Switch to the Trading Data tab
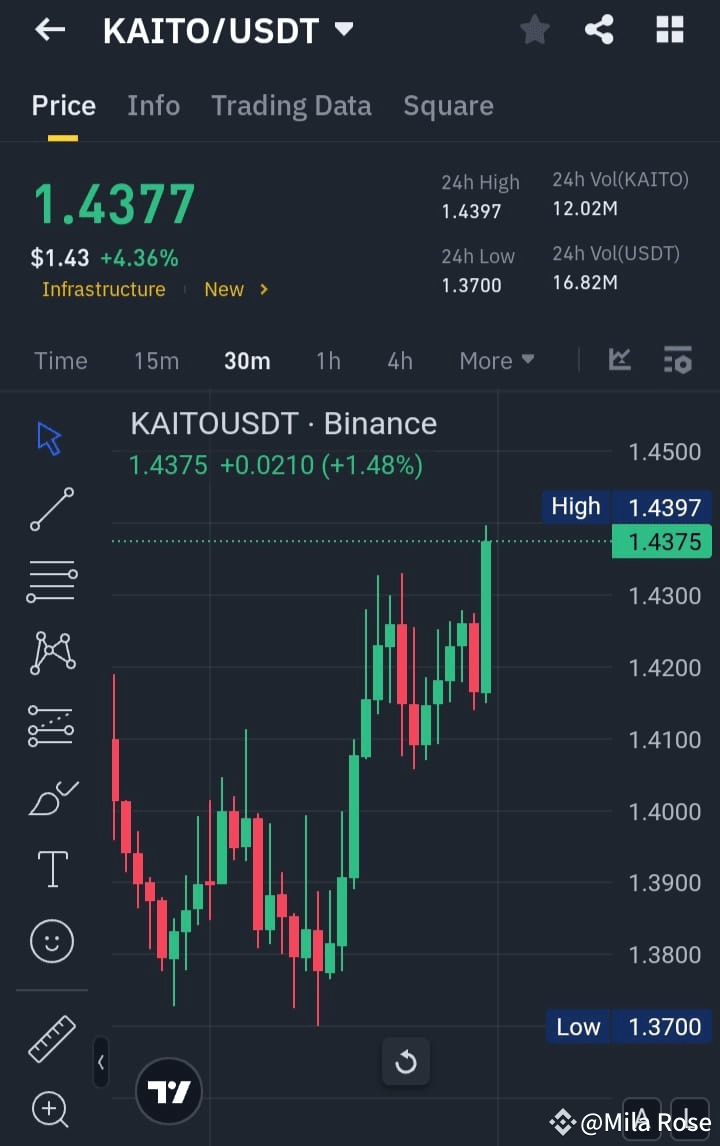The height and width of the screenshot is (1146, 720). click(x=291, y=105)
